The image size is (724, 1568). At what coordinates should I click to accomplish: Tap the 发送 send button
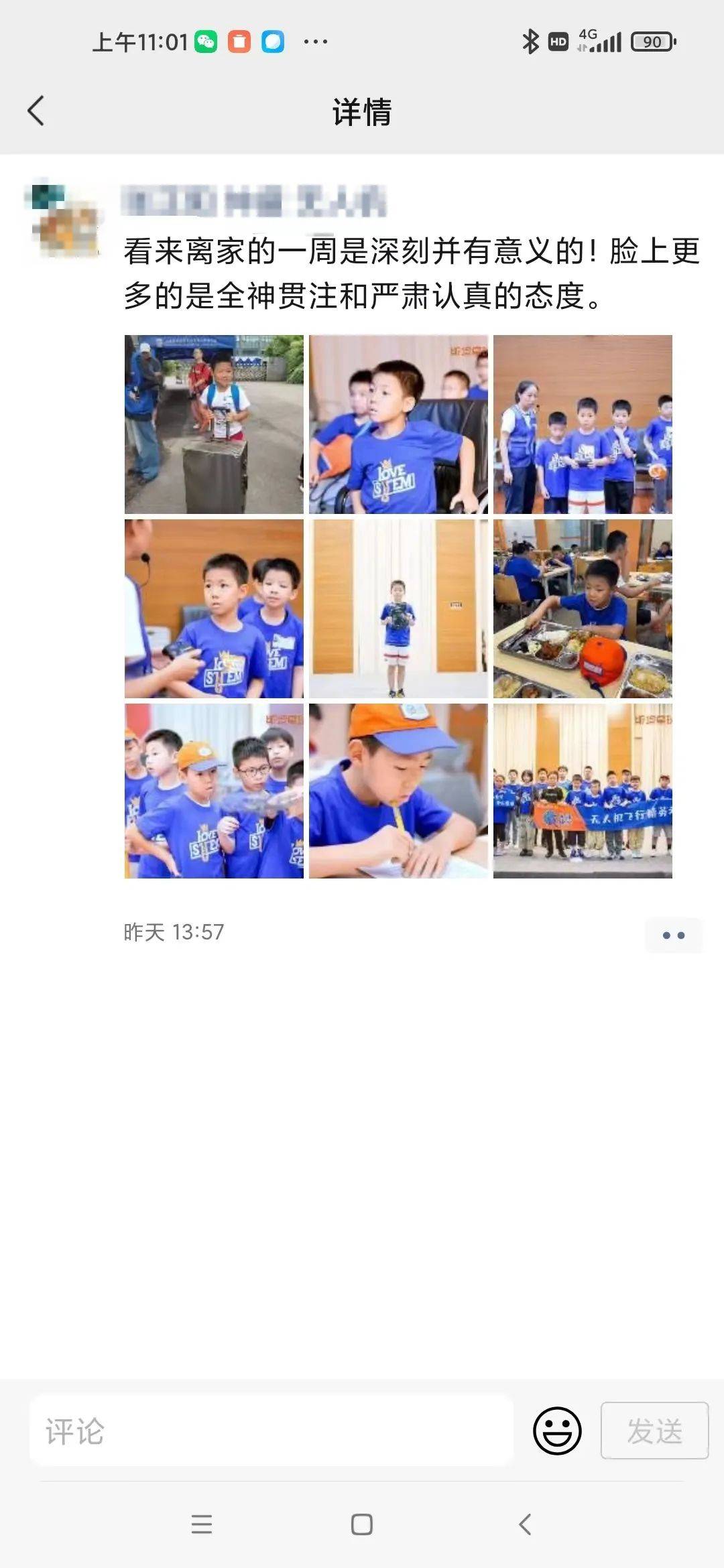click(654, 1431)
